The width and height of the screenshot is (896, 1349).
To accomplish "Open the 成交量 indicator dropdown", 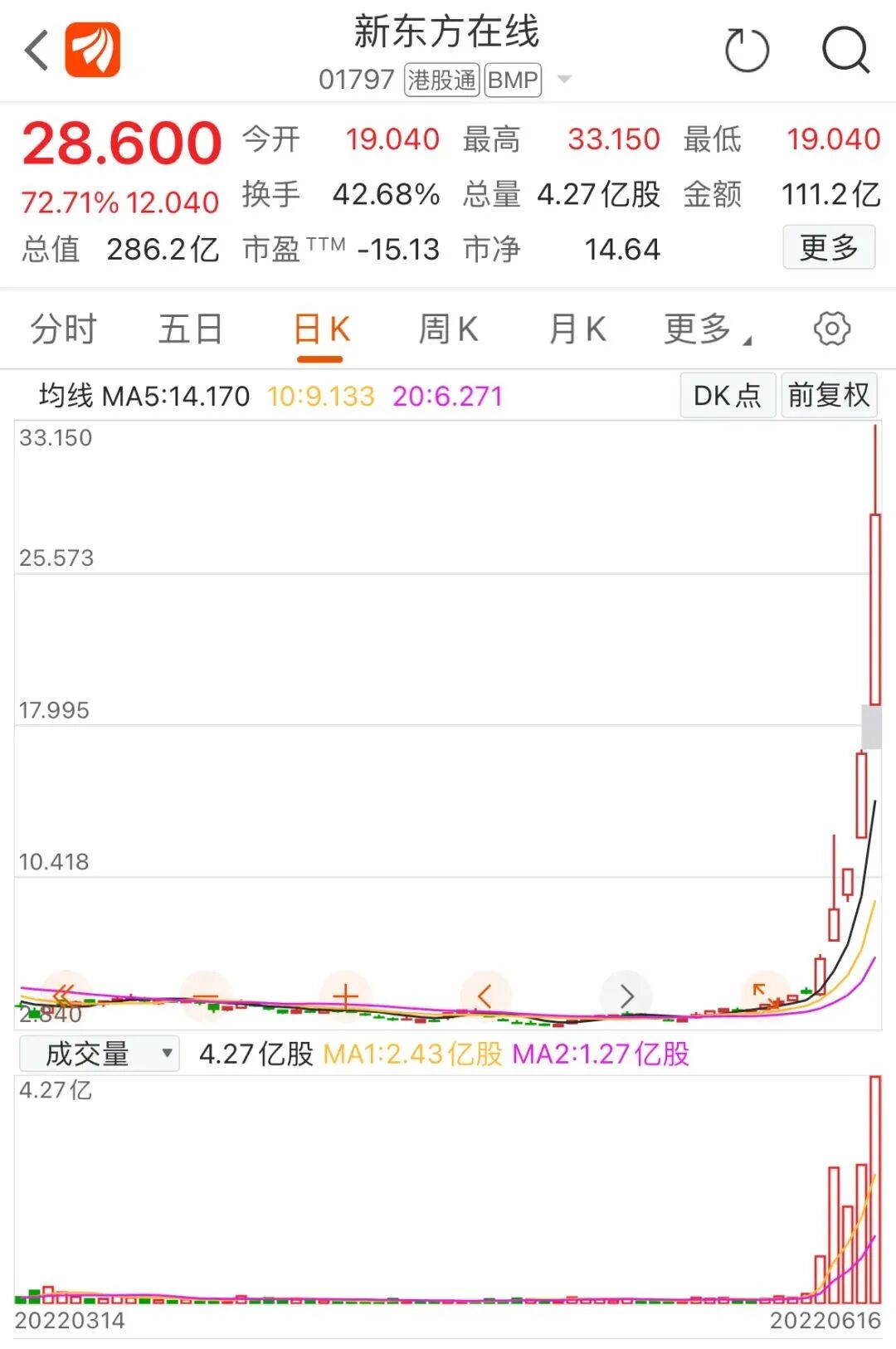I will [x=100, y=1054].
